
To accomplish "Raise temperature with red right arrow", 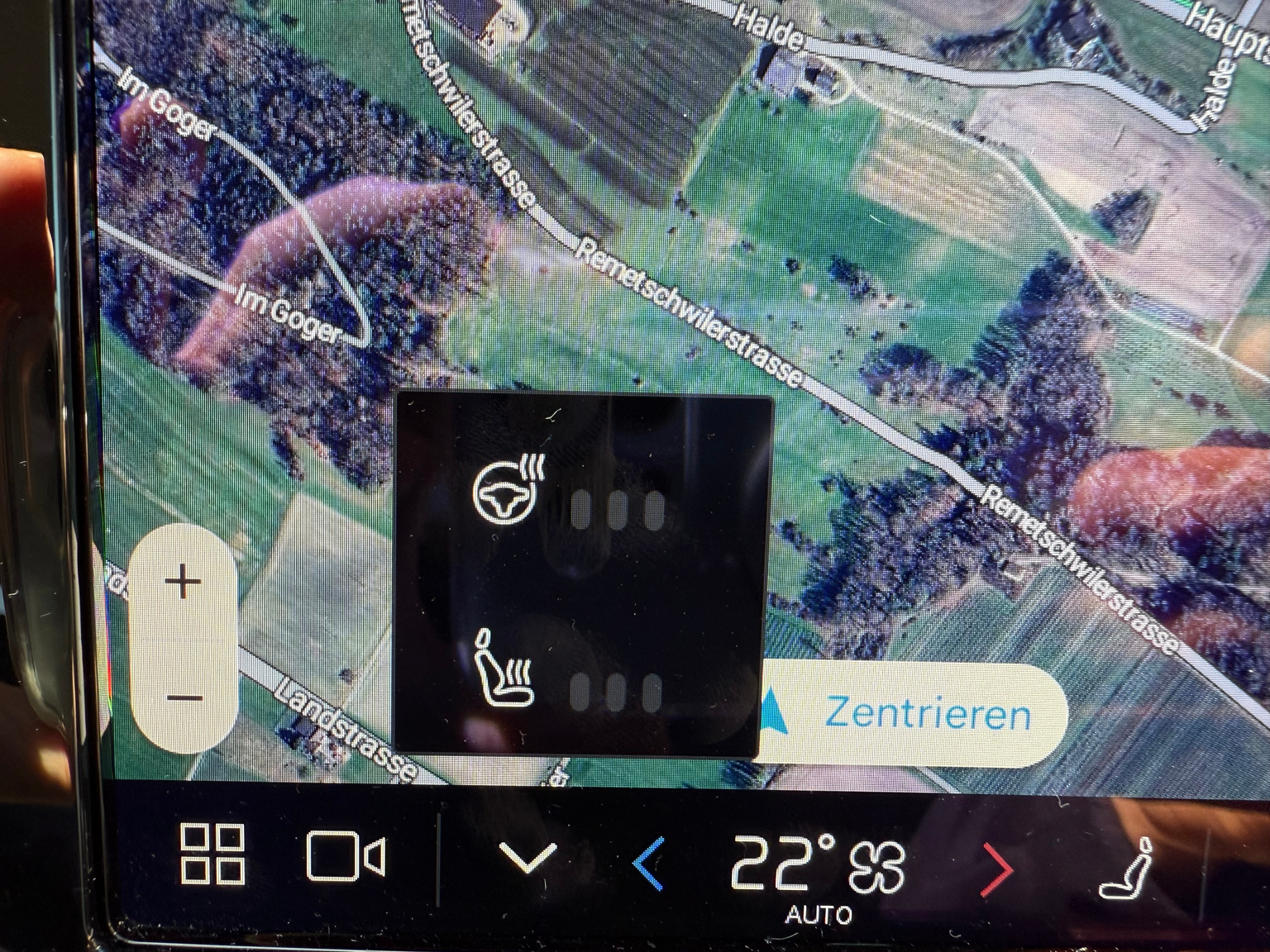I will click(x=998, y=869).
